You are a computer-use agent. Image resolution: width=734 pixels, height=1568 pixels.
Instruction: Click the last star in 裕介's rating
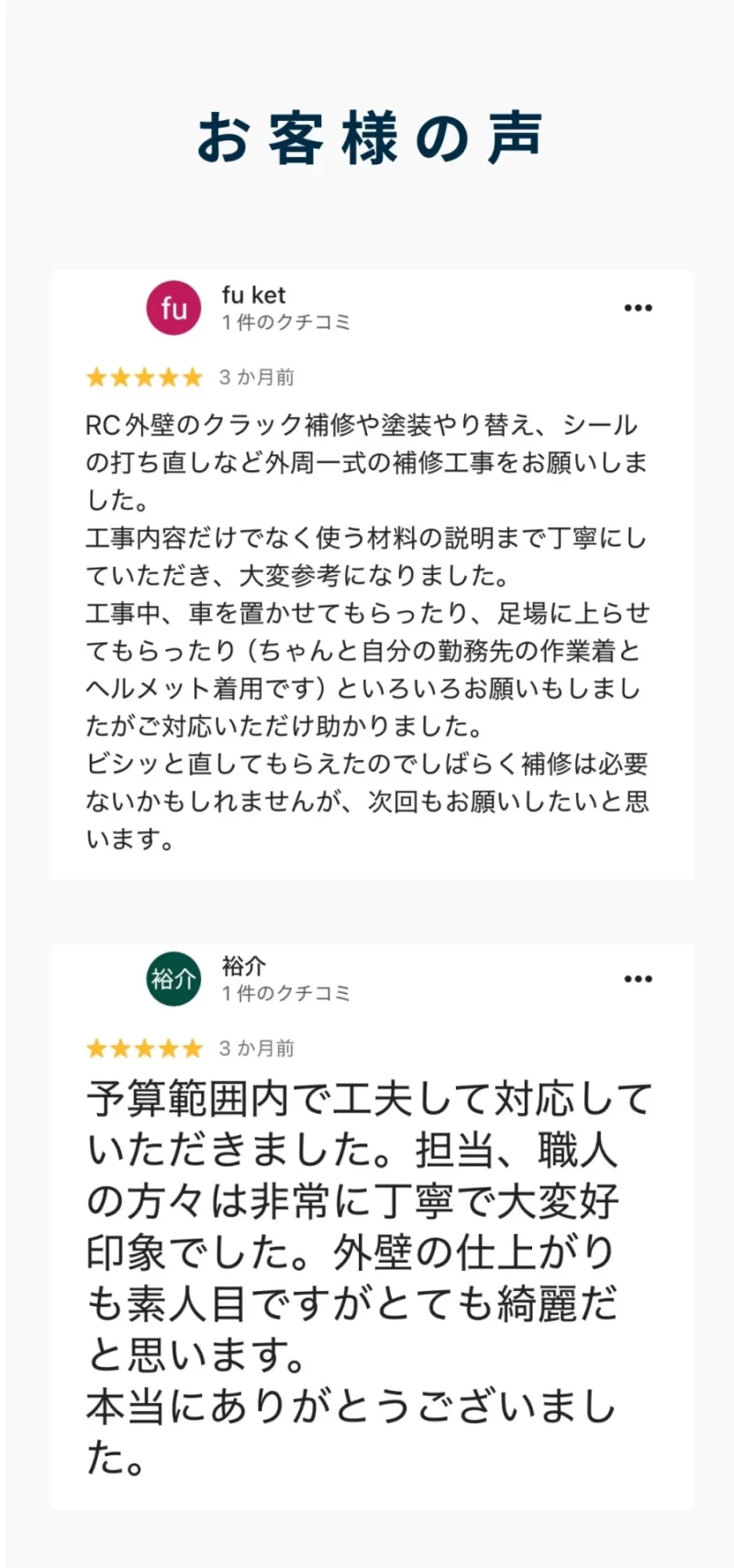click(193, 1048)
